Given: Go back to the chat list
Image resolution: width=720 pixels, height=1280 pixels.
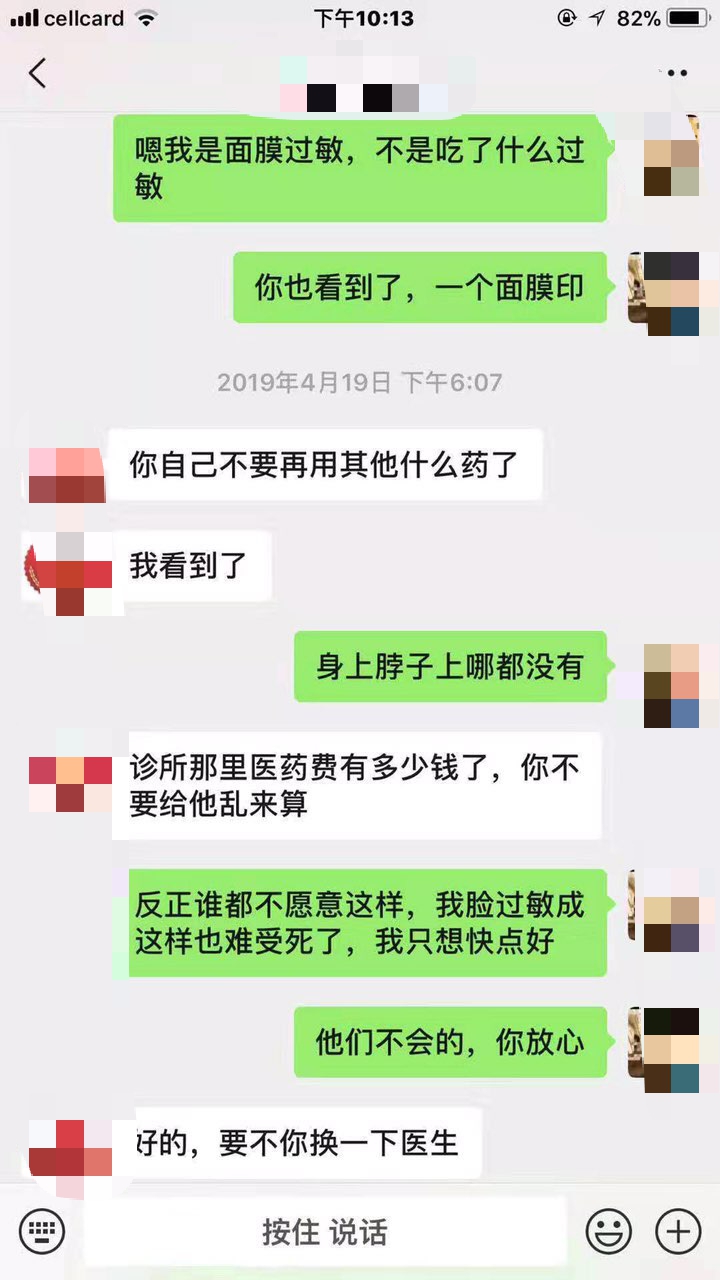Looking at the screenshot, I should point(37,73).
